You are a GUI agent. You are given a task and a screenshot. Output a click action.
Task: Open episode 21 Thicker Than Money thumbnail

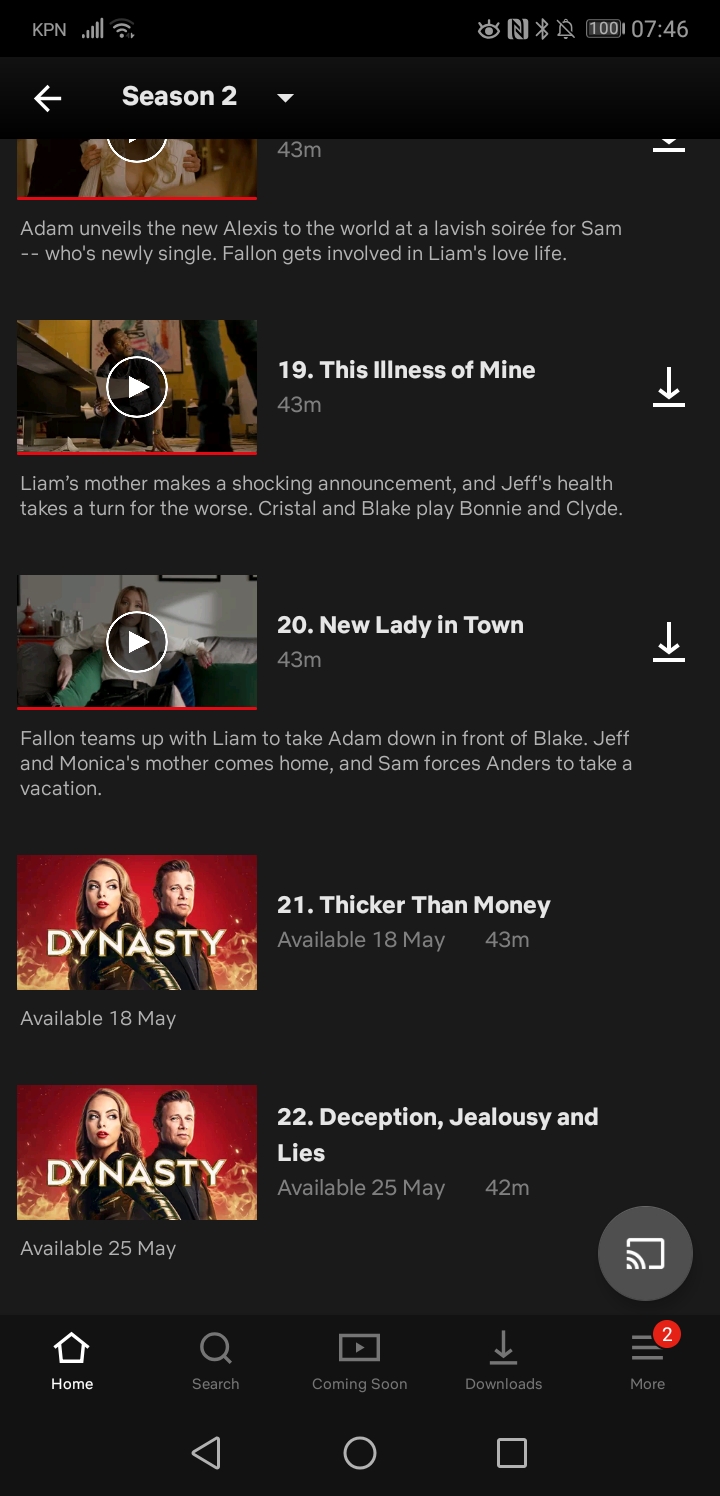(137, 922)
